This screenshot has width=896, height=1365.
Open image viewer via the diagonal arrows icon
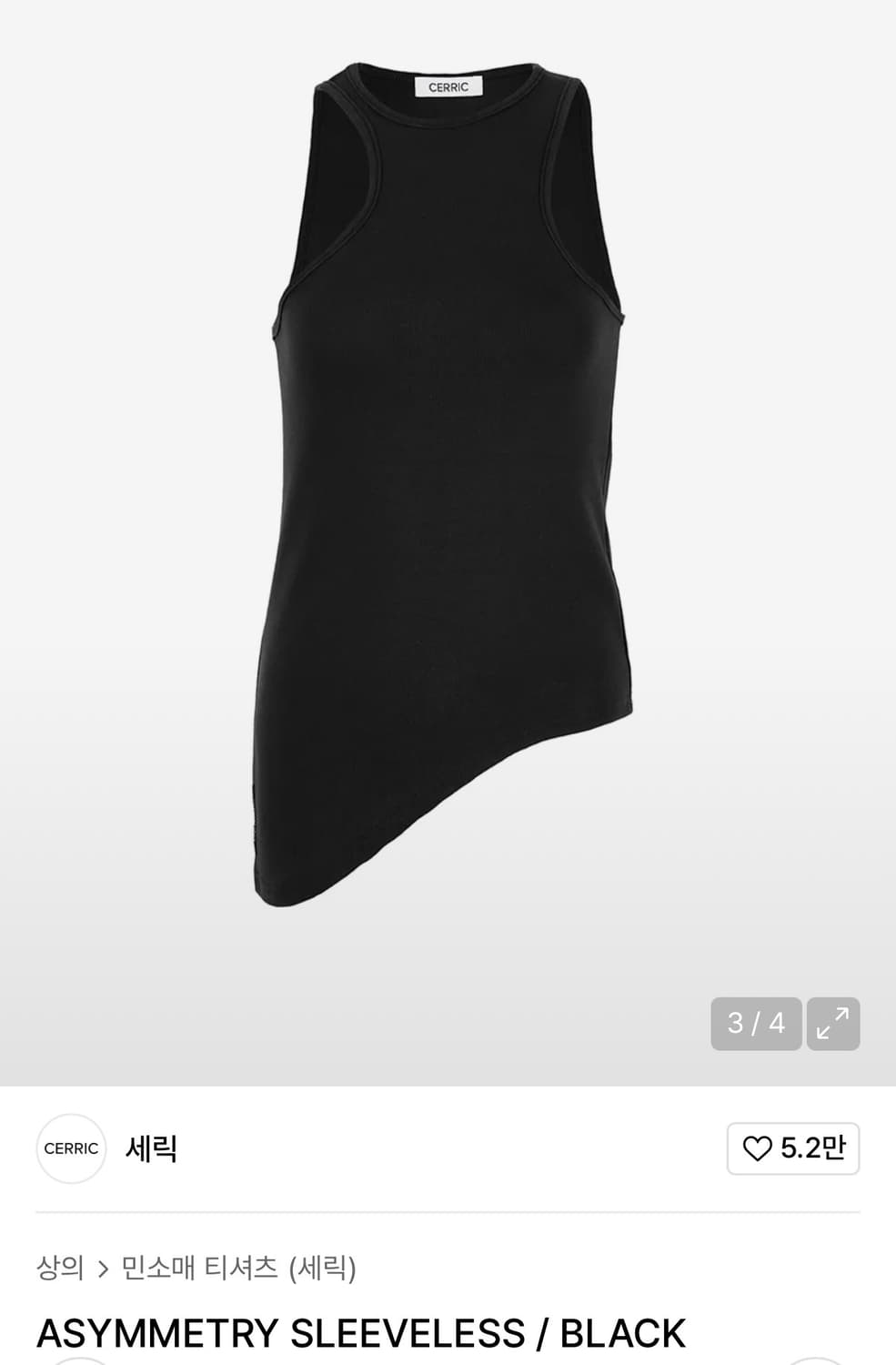(x=832, y=1026)
